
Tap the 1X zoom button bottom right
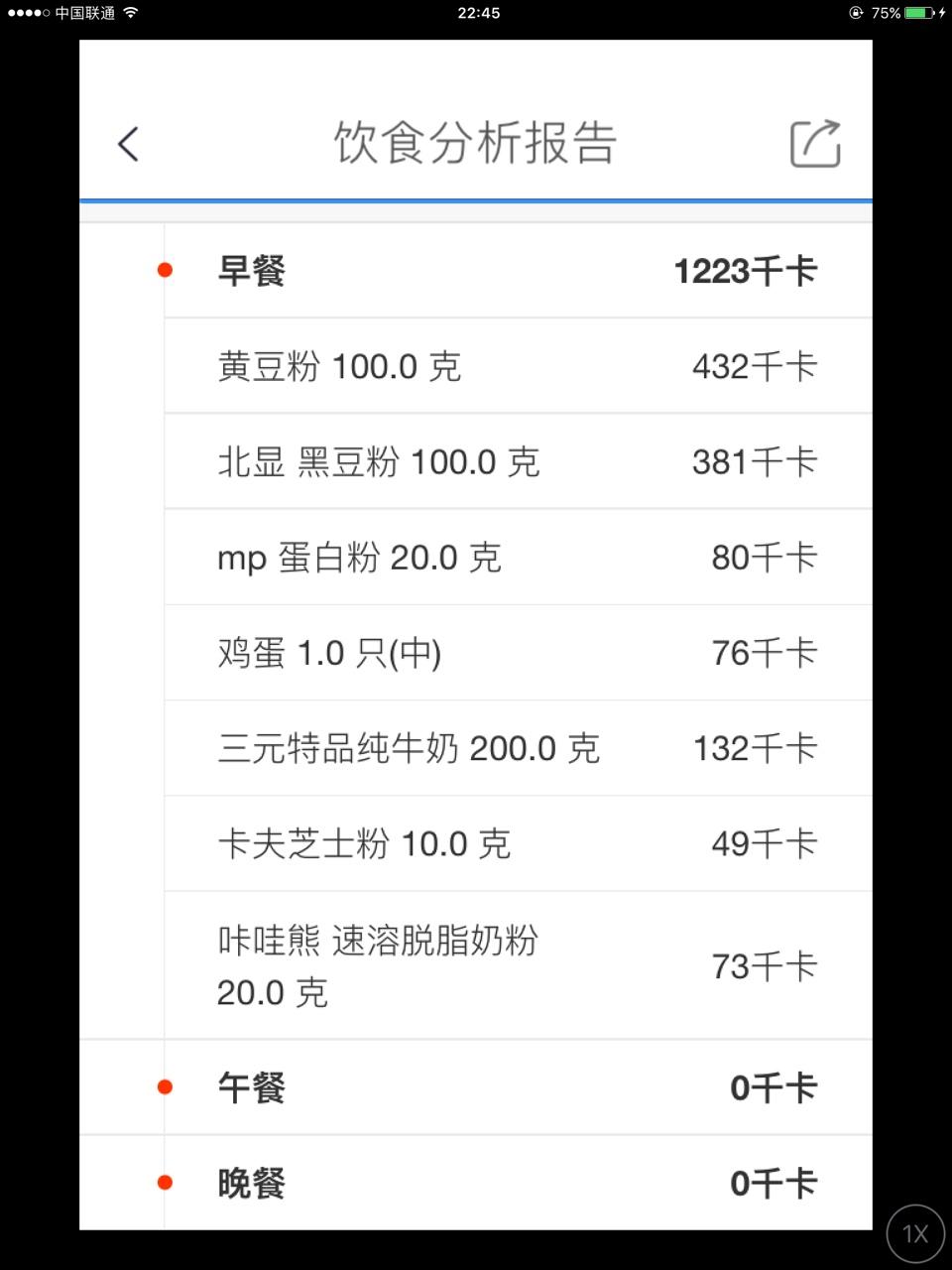click(913, 1232)
